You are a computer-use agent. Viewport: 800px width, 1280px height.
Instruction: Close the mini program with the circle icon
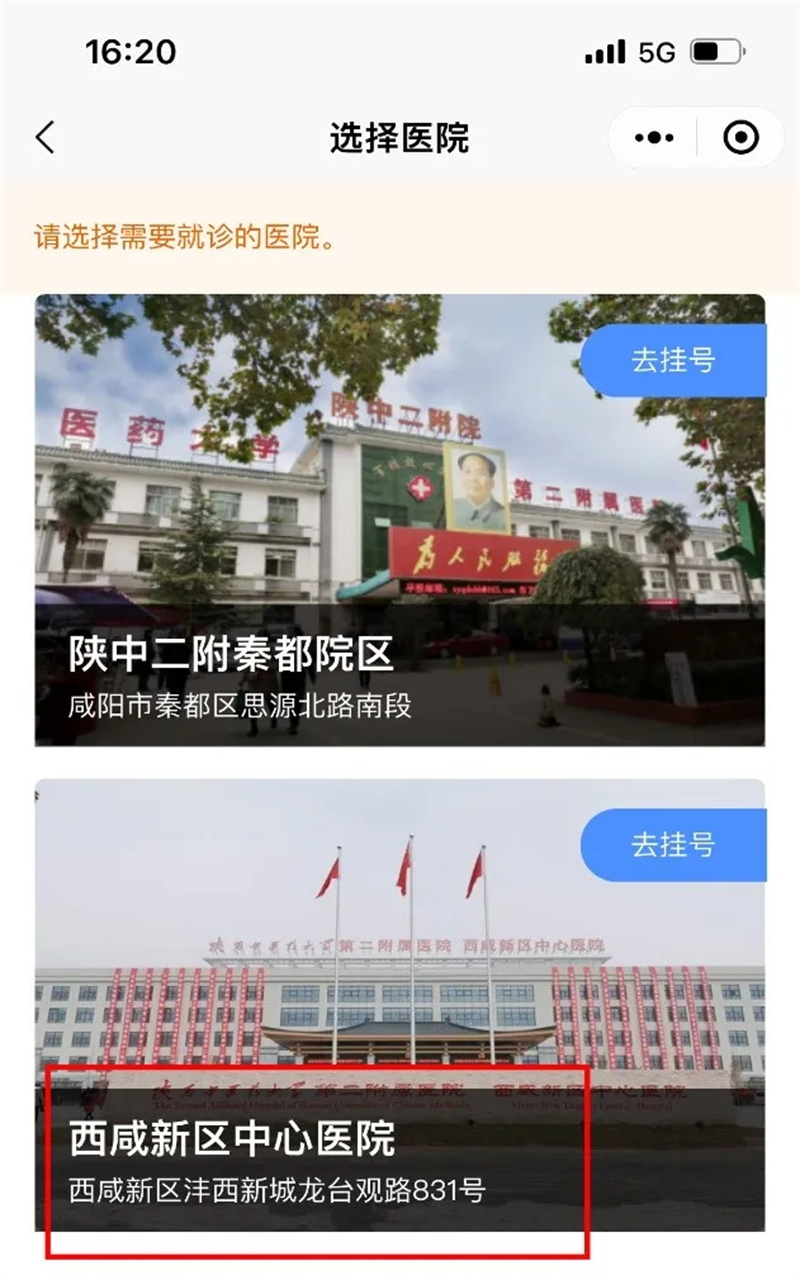pos(740,138)
